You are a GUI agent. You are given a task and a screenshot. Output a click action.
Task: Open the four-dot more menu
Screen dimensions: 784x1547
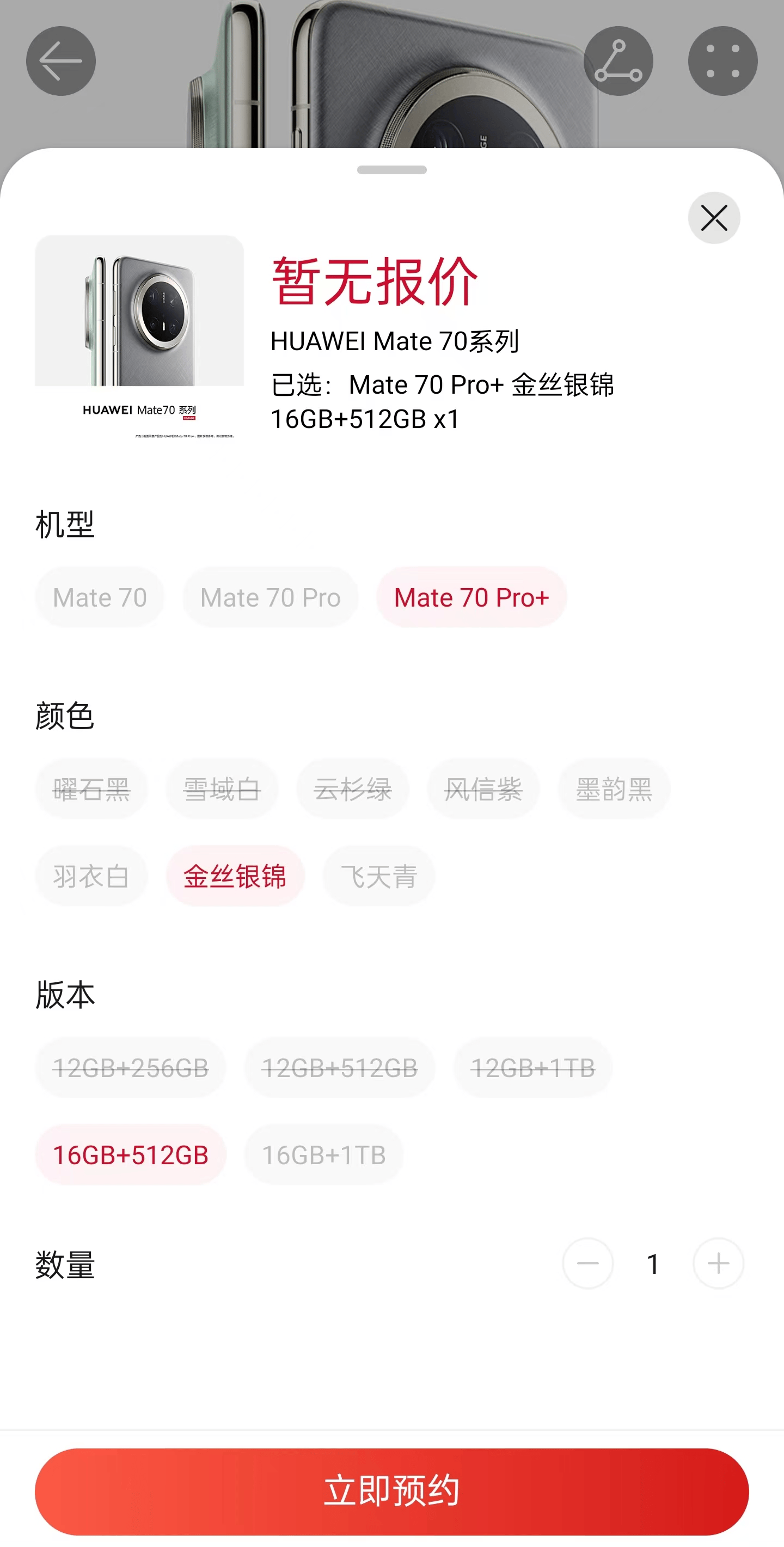722,60
